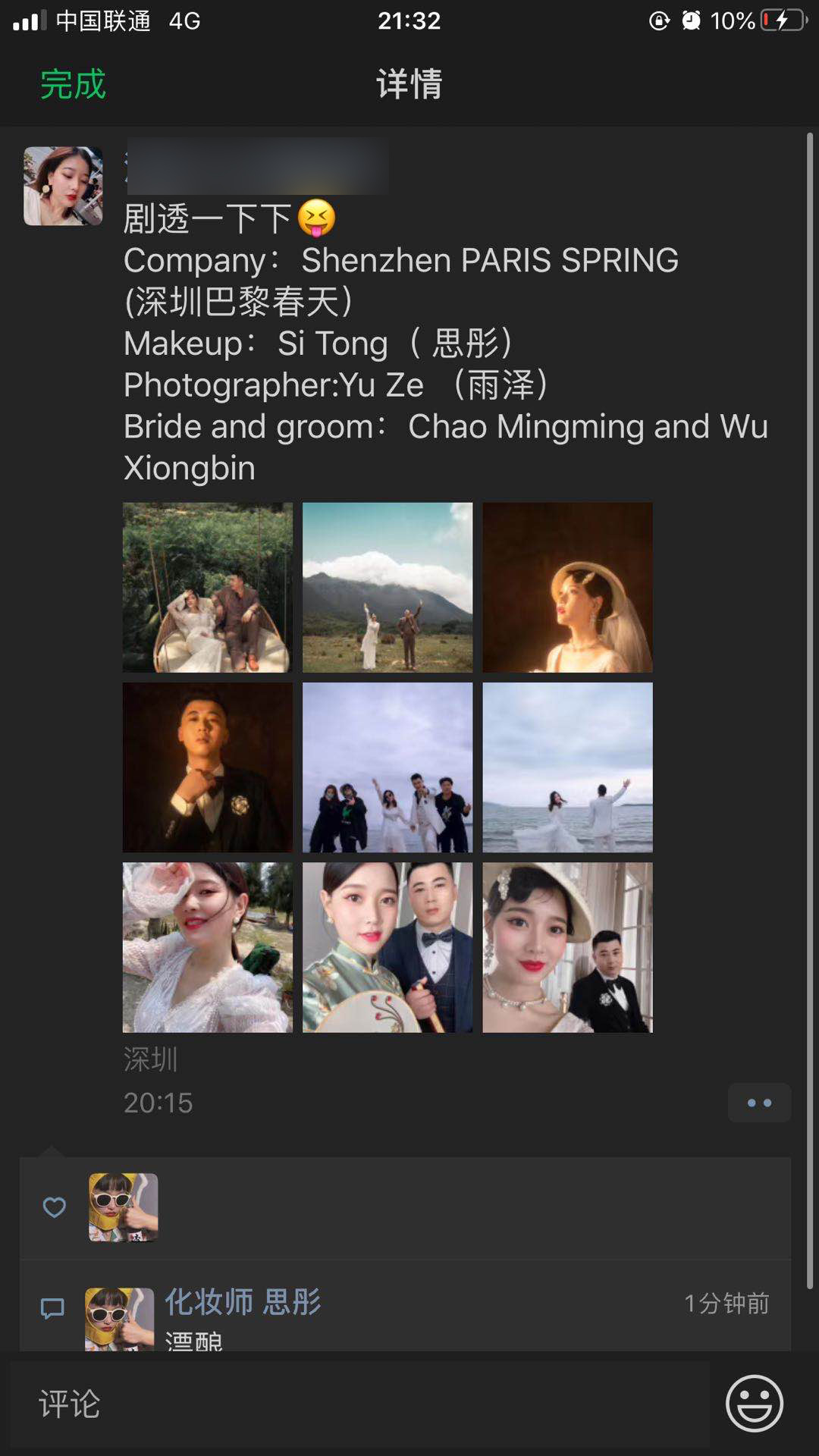Screen dimensions: 819x1456
Task: Open the couple on swing photo
Action: pyautogui.click(x=208, y=587)
